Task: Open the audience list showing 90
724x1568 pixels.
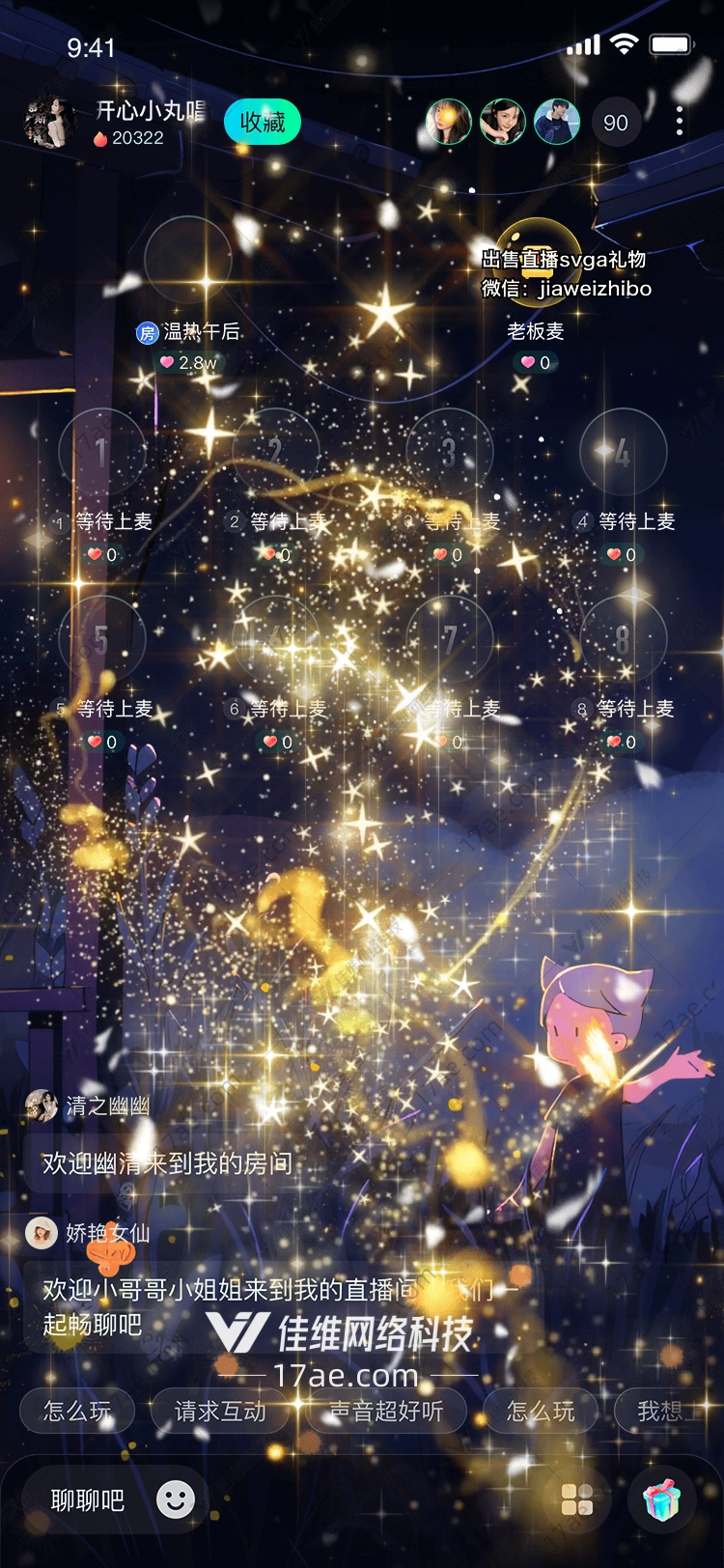Action: (616, 123)
